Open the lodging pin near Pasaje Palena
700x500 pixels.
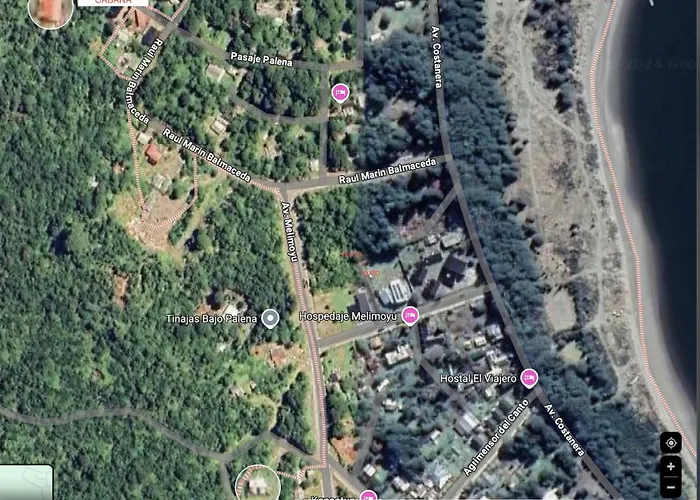click(x=340, y=93)
